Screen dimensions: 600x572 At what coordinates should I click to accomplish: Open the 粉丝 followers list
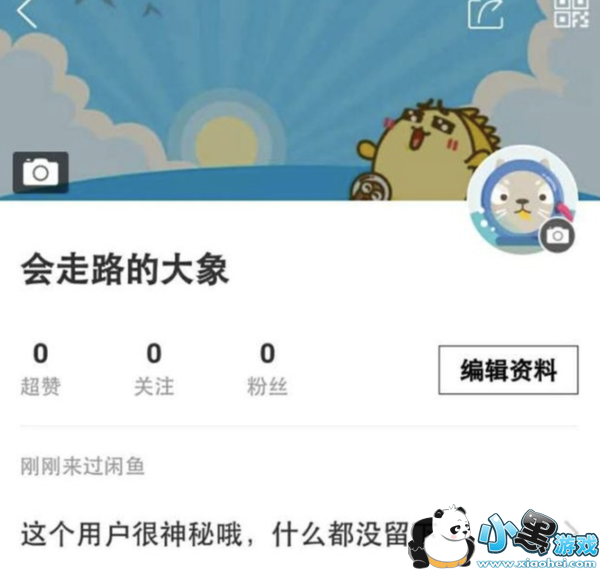coord(267,369)
